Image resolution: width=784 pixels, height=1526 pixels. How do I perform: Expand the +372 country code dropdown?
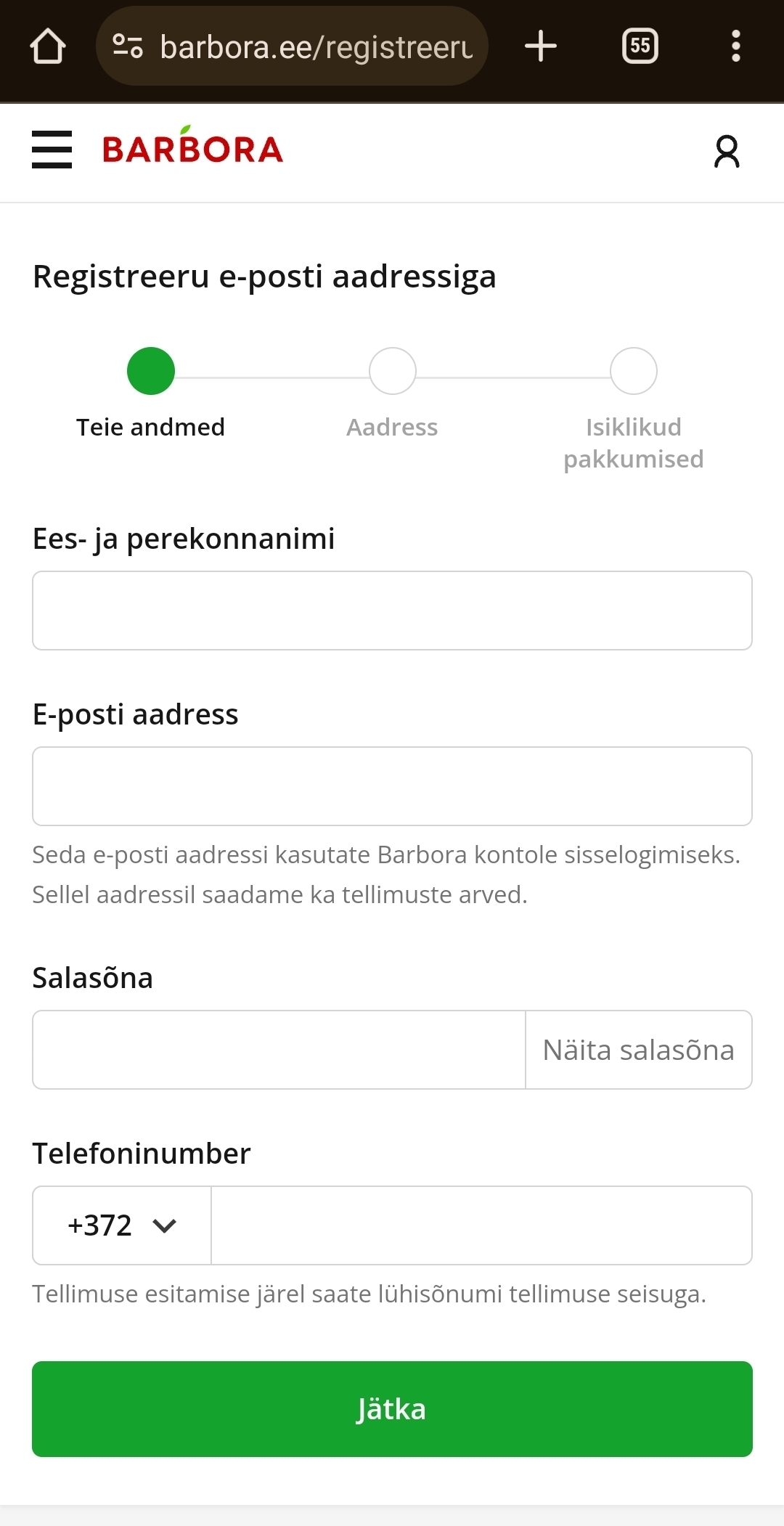[122, 1225]
